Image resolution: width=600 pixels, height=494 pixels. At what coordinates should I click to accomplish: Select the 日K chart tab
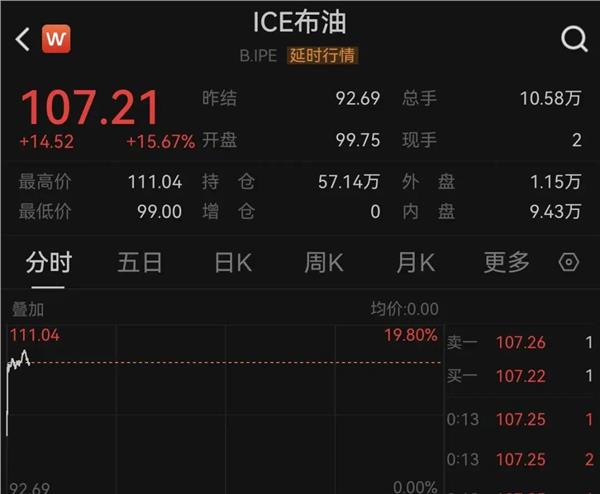[x=232, y=262]
